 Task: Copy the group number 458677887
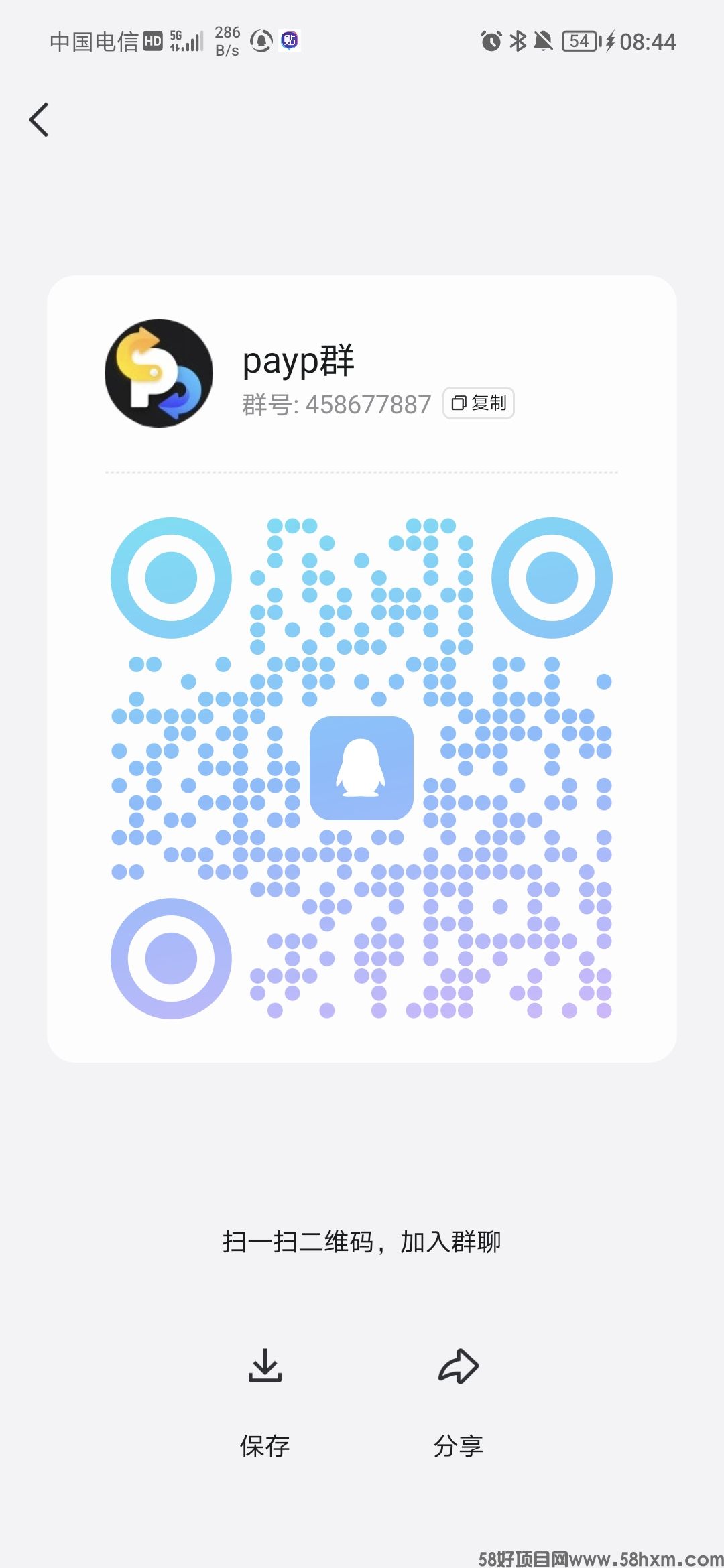(479, 403)
